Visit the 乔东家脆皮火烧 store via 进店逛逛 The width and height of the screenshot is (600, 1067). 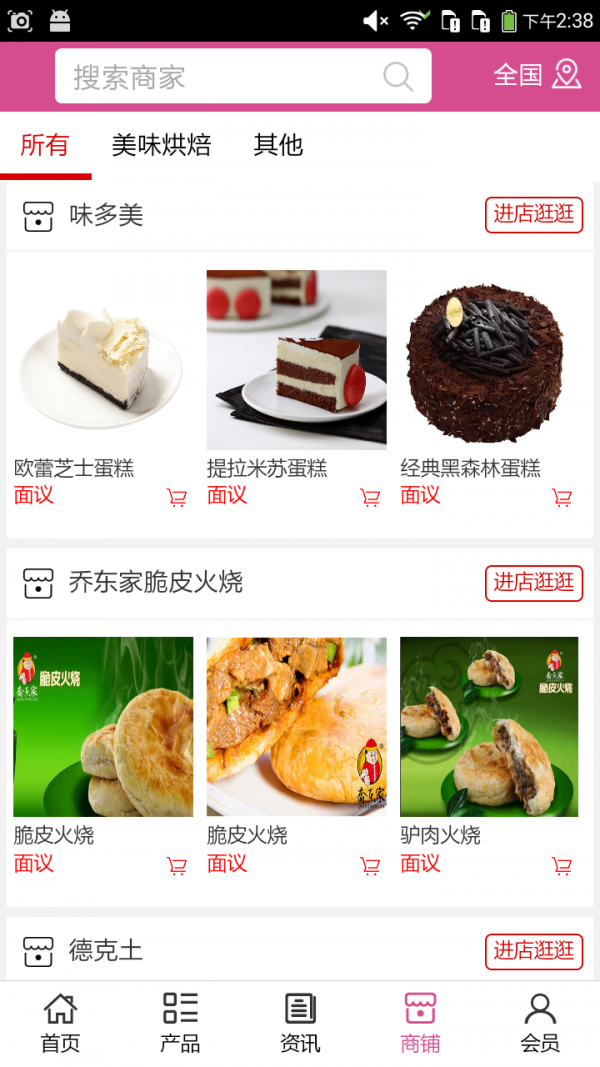[533, 583]
